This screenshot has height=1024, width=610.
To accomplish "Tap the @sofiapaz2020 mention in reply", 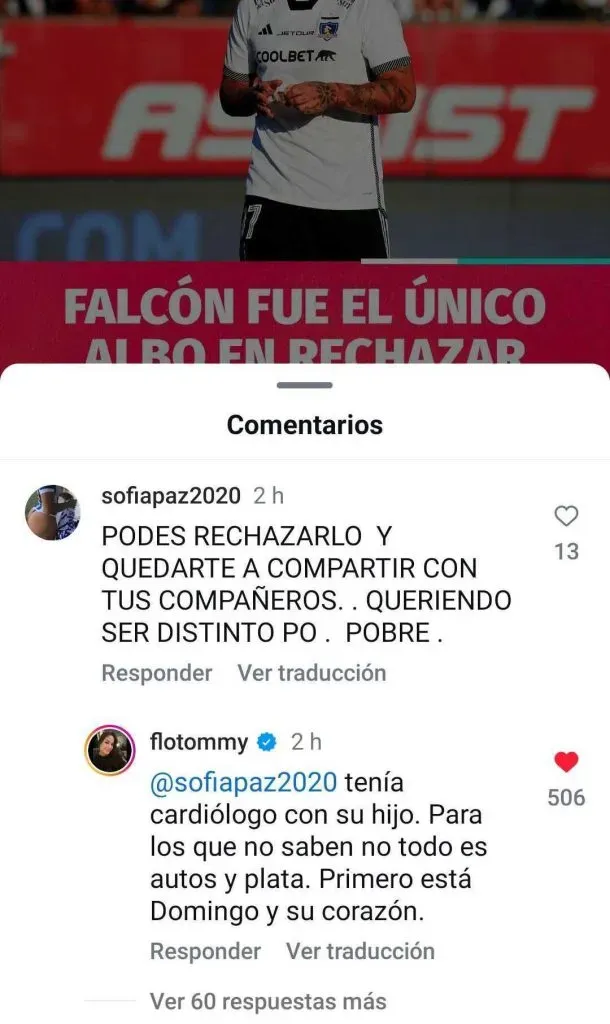I will point(244,781).
